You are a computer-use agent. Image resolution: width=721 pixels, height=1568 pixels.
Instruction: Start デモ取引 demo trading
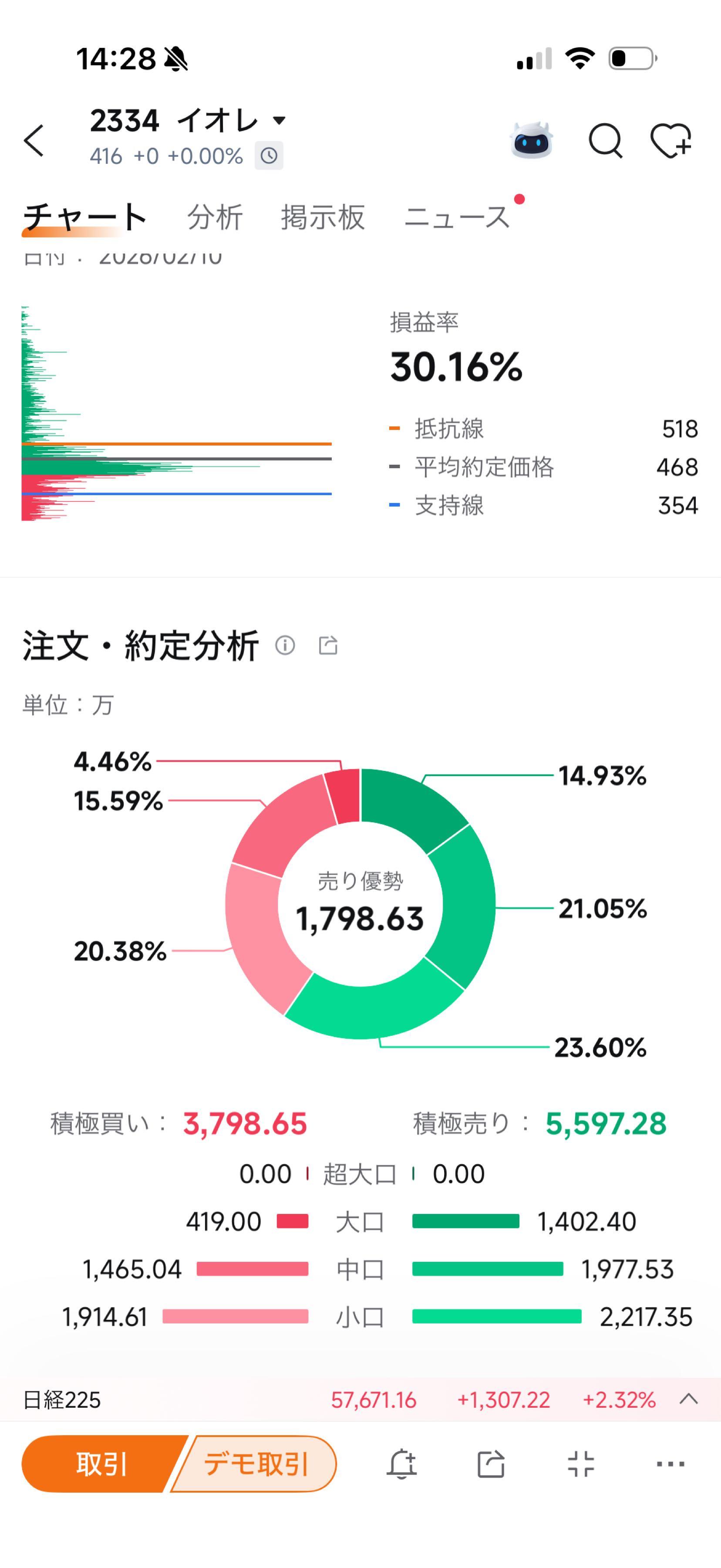(x=256, y=1464)
